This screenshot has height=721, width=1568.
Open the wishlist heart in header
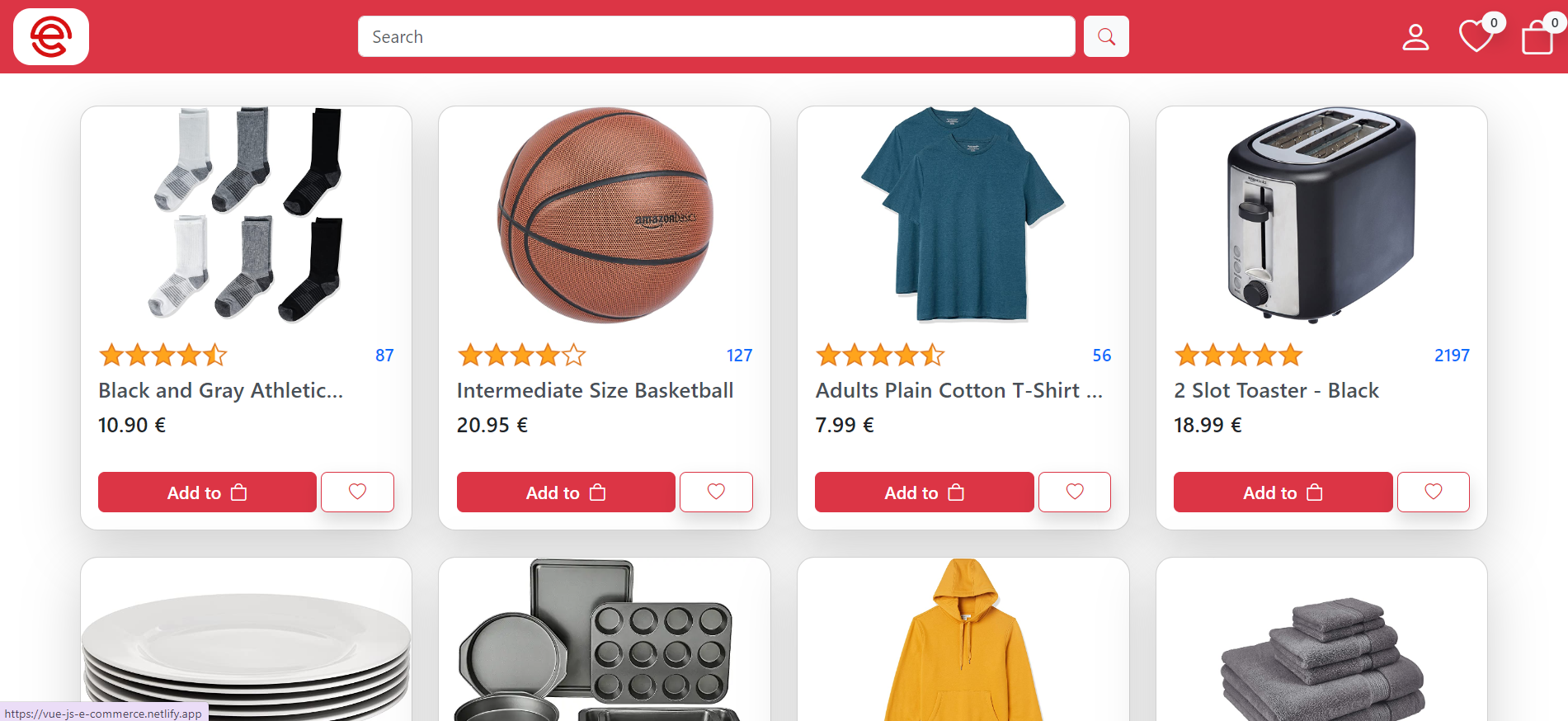[x=1476, y=37]
